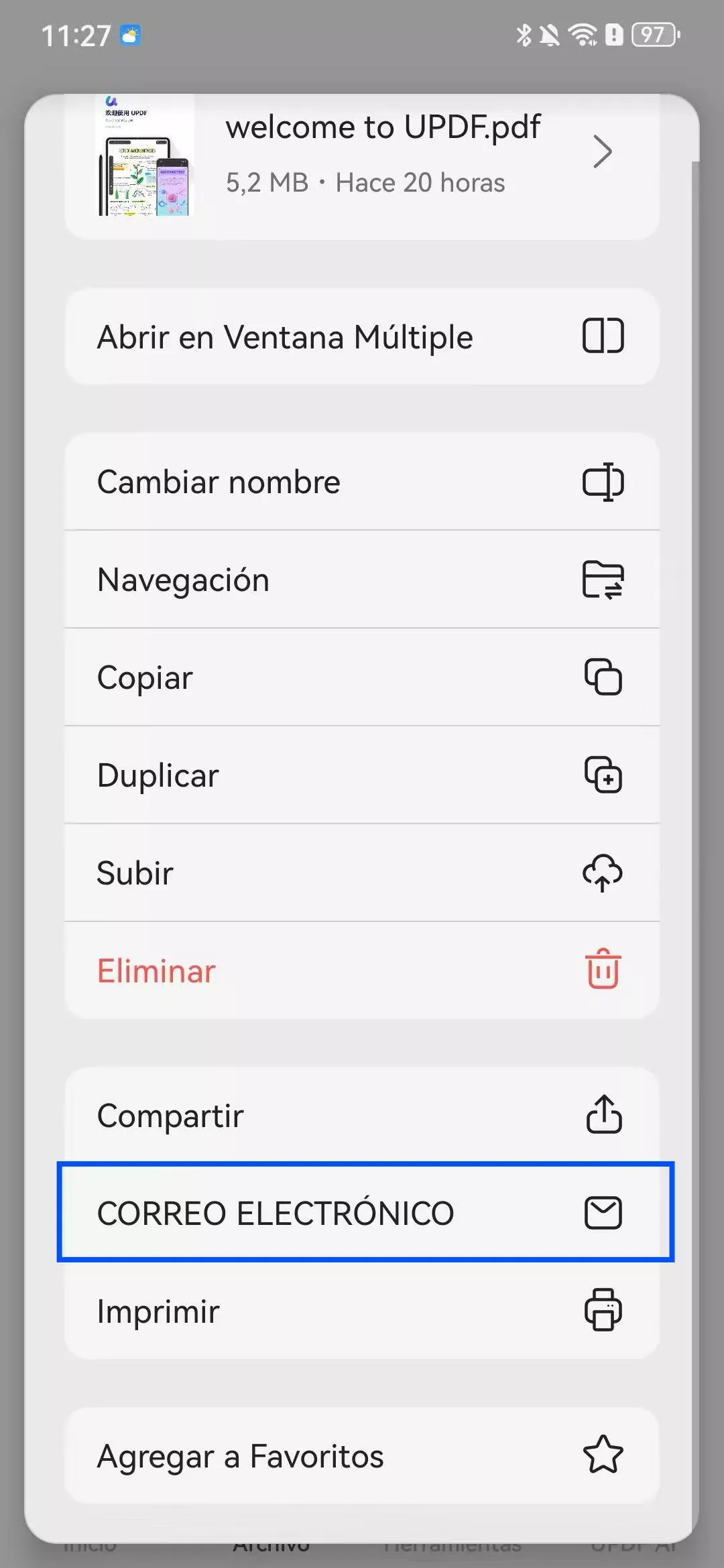Share the file using Compartir
Viewport: 724px width, 1568px height.
click(x=362, y=1116)
